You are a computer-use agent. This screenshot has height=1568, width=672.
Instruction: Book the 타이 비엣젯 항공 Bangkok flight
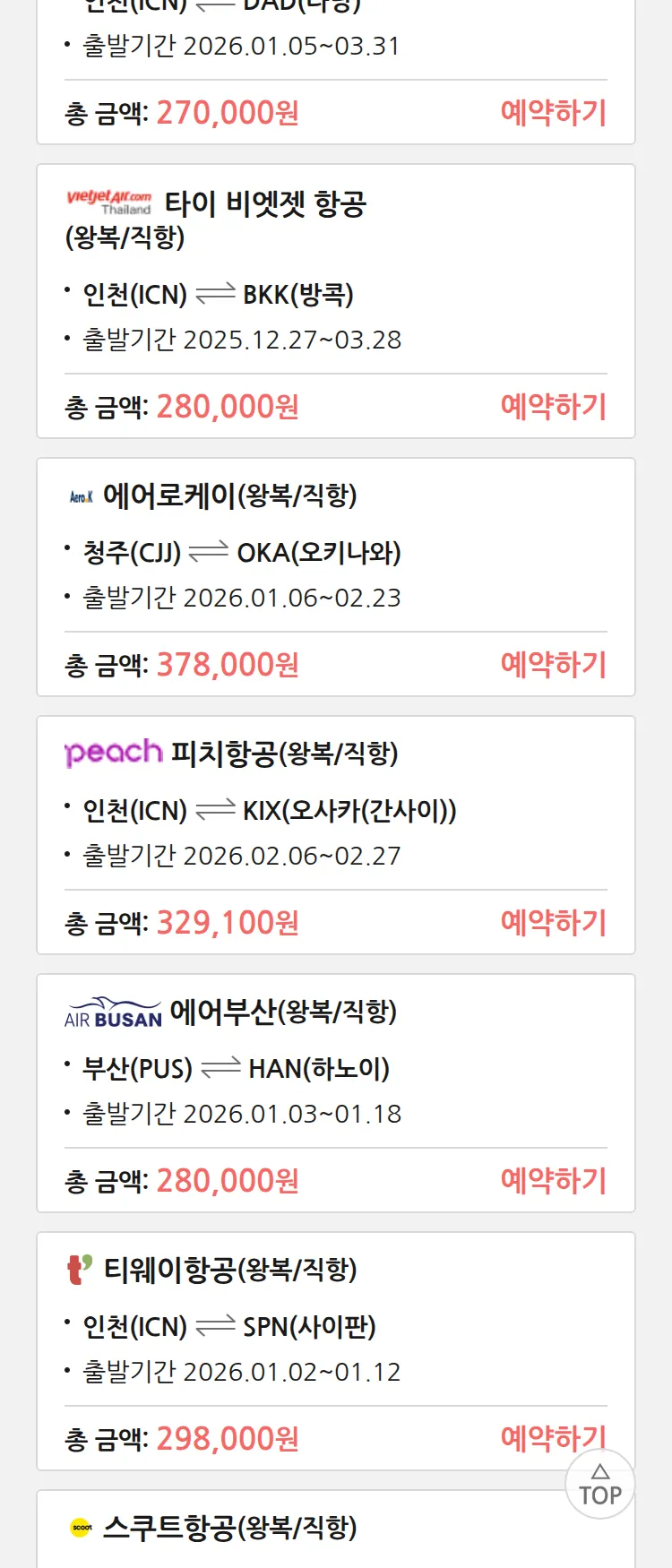553,407
